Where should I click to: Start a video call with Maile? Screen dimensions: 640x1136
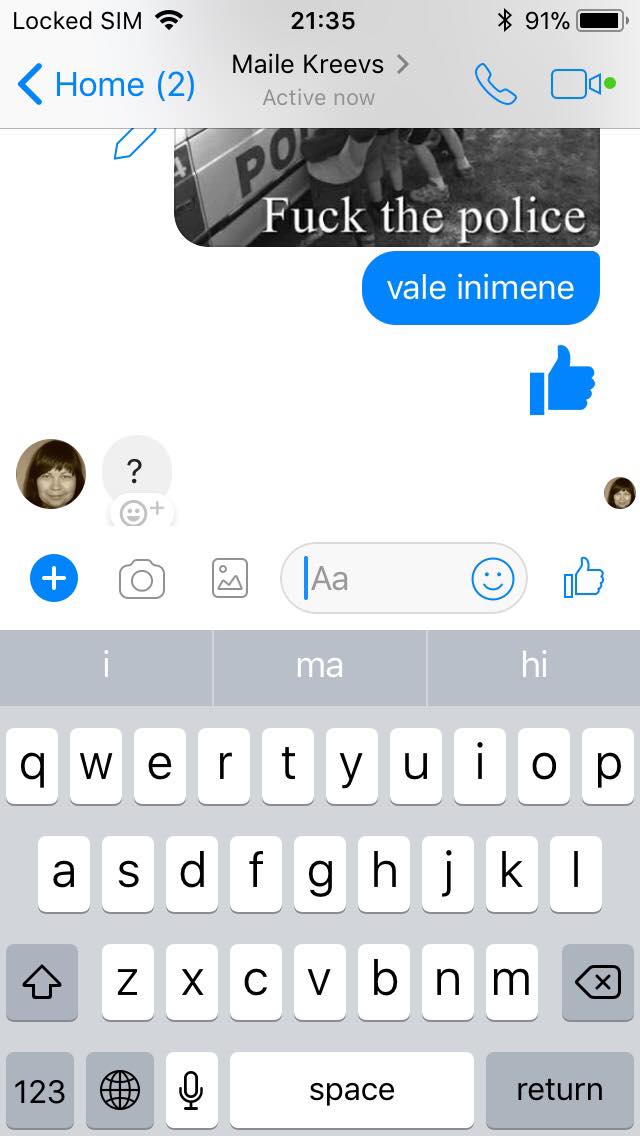point(583,84)
